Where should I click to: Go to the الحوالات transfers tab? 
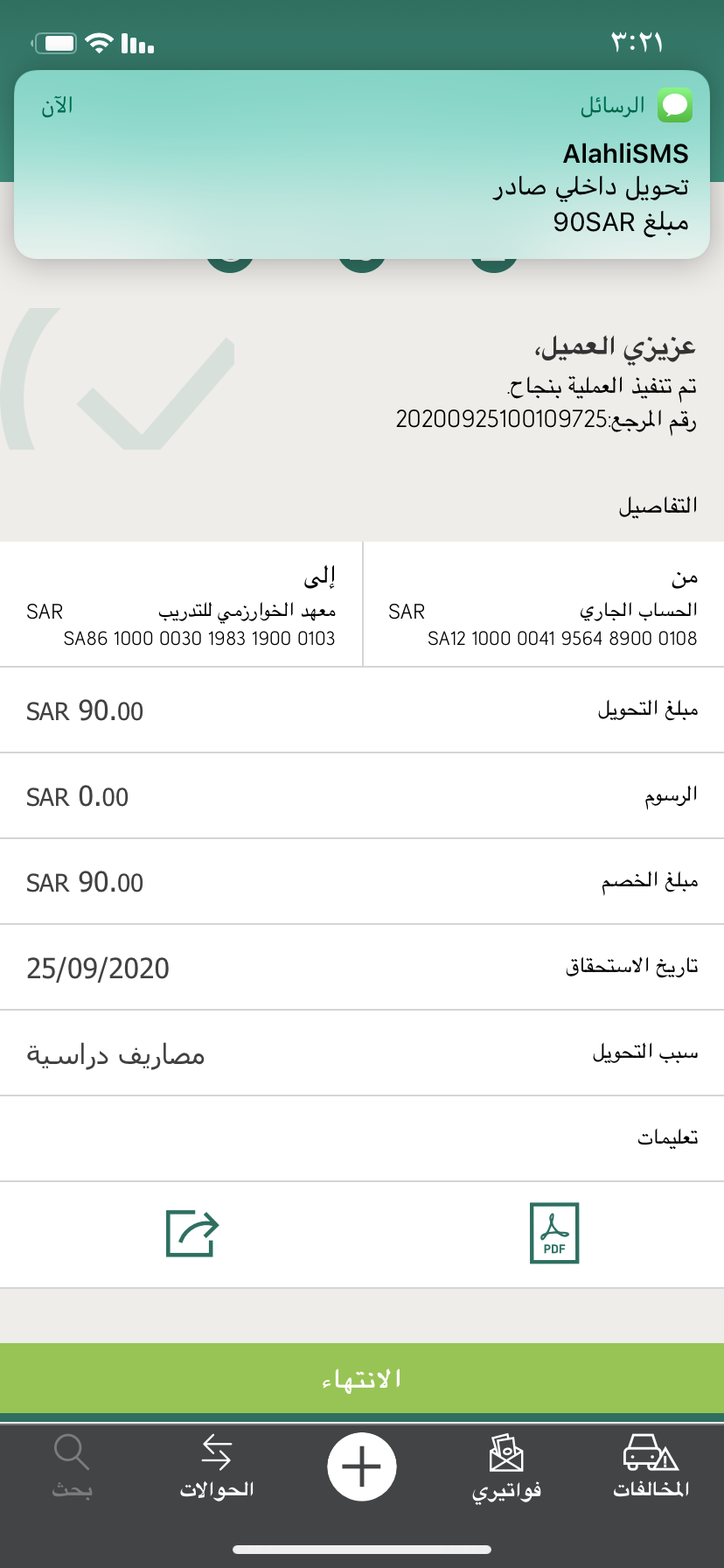click(217, 1466)
